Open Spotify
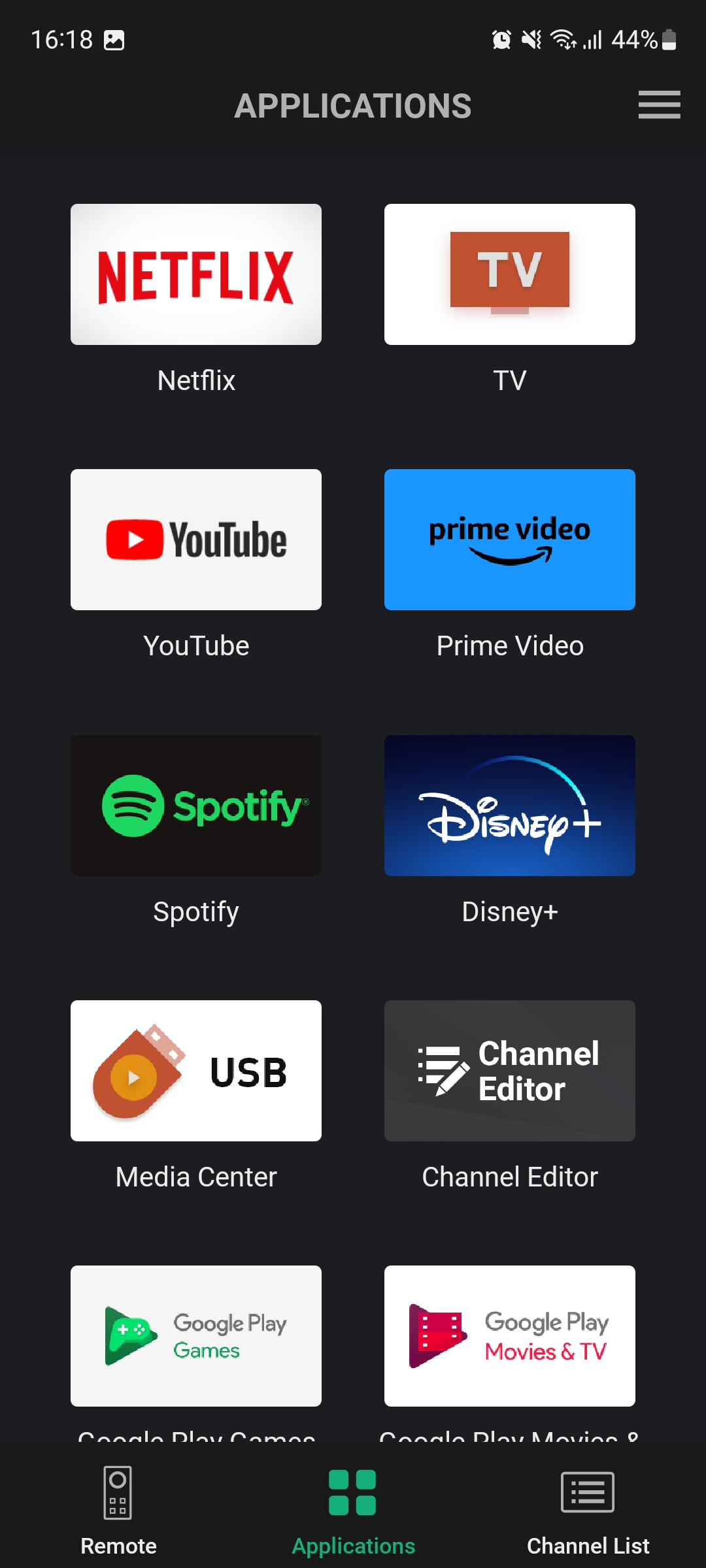 [x=195, y=806]
